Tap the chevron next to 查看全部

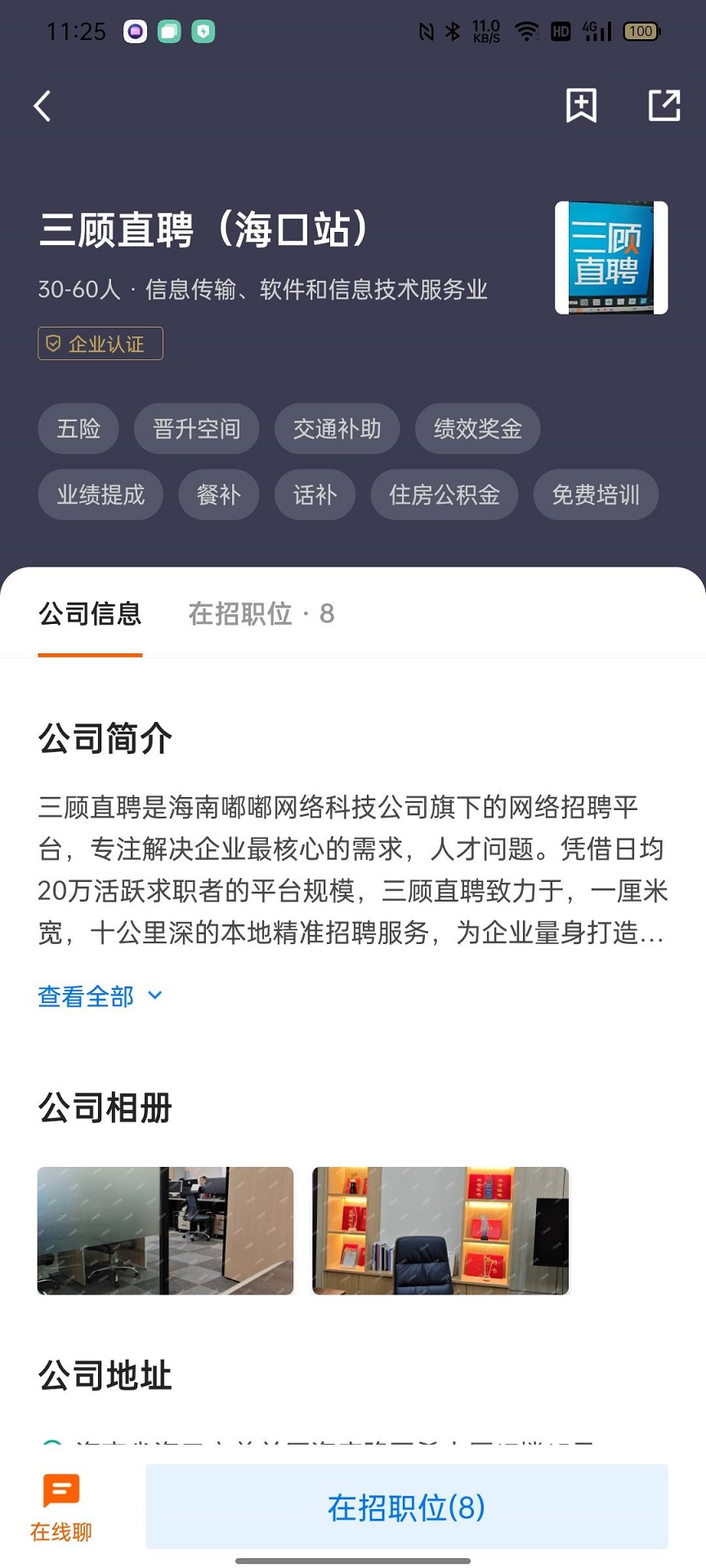point(154,996)
